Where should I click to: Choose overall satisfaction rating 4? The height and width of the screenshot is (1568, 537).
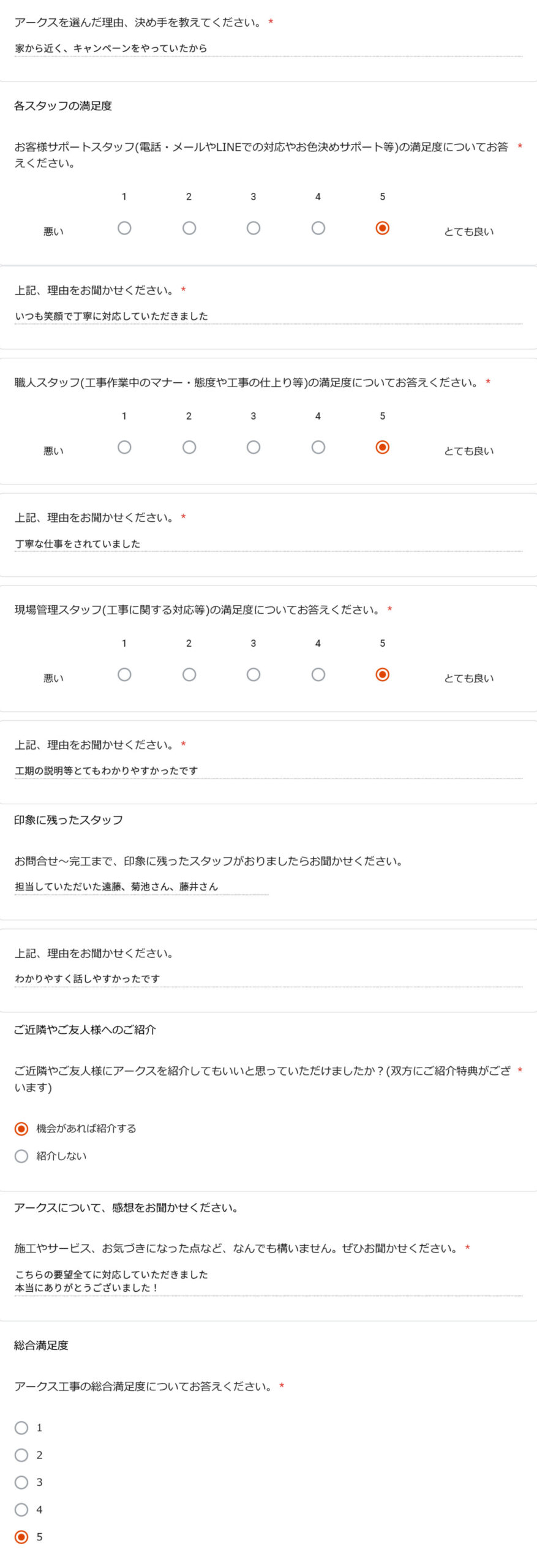coord(21,1509)
